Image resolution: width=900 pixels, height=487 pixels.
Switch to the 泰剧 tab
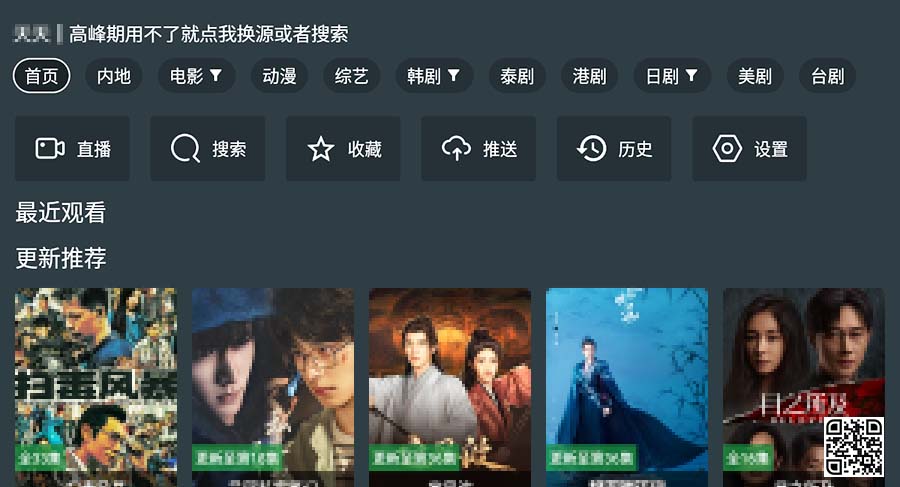point(517,76)
